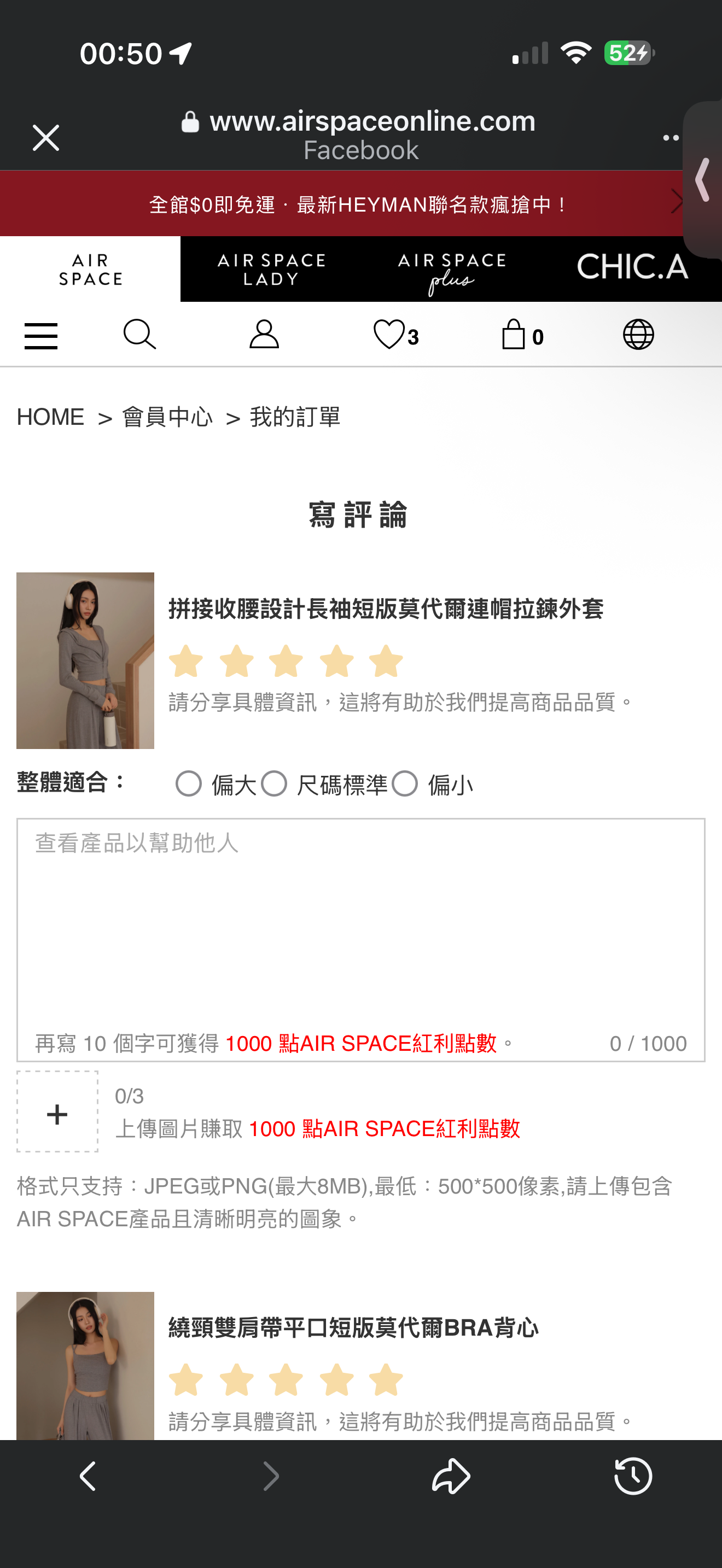This screenshot has height=1568, width=722.
Task: Select 偏大 fit option
Action: click(x=189, y=784)
